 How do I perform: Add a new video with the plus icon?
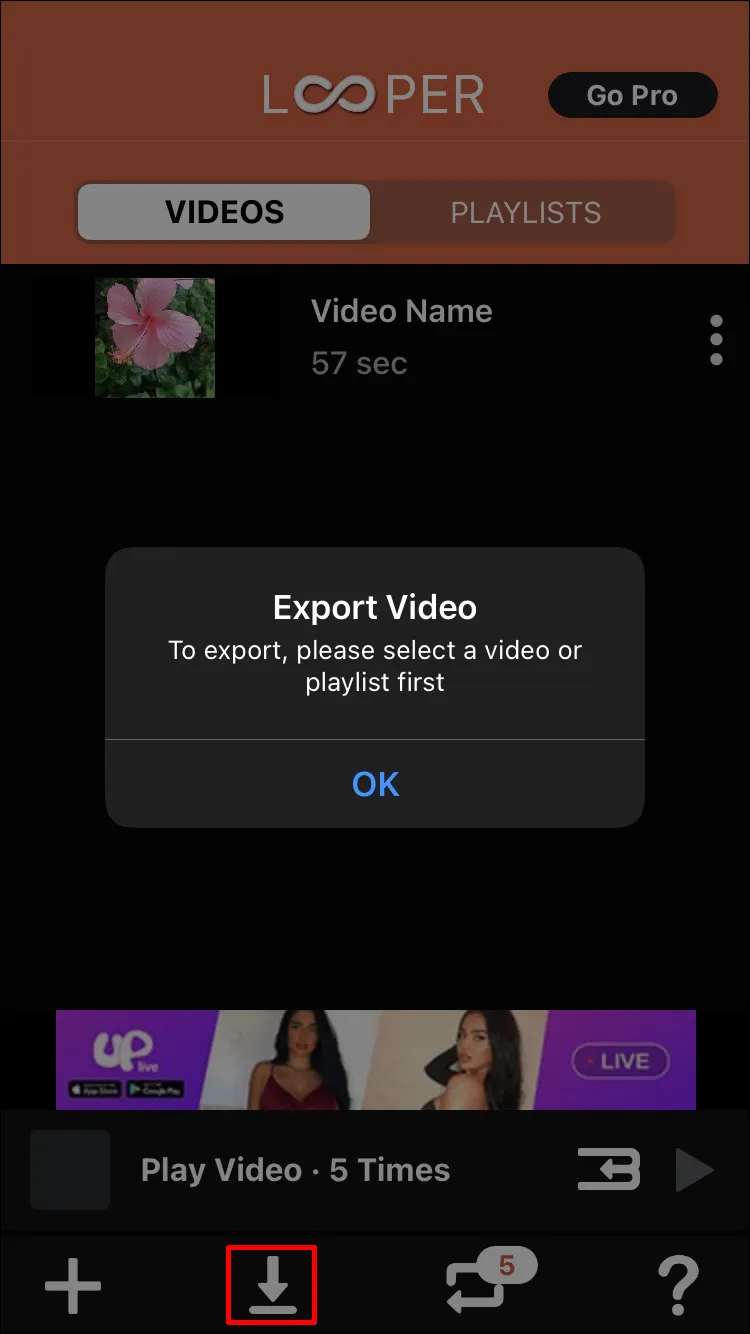[74, 1284]
